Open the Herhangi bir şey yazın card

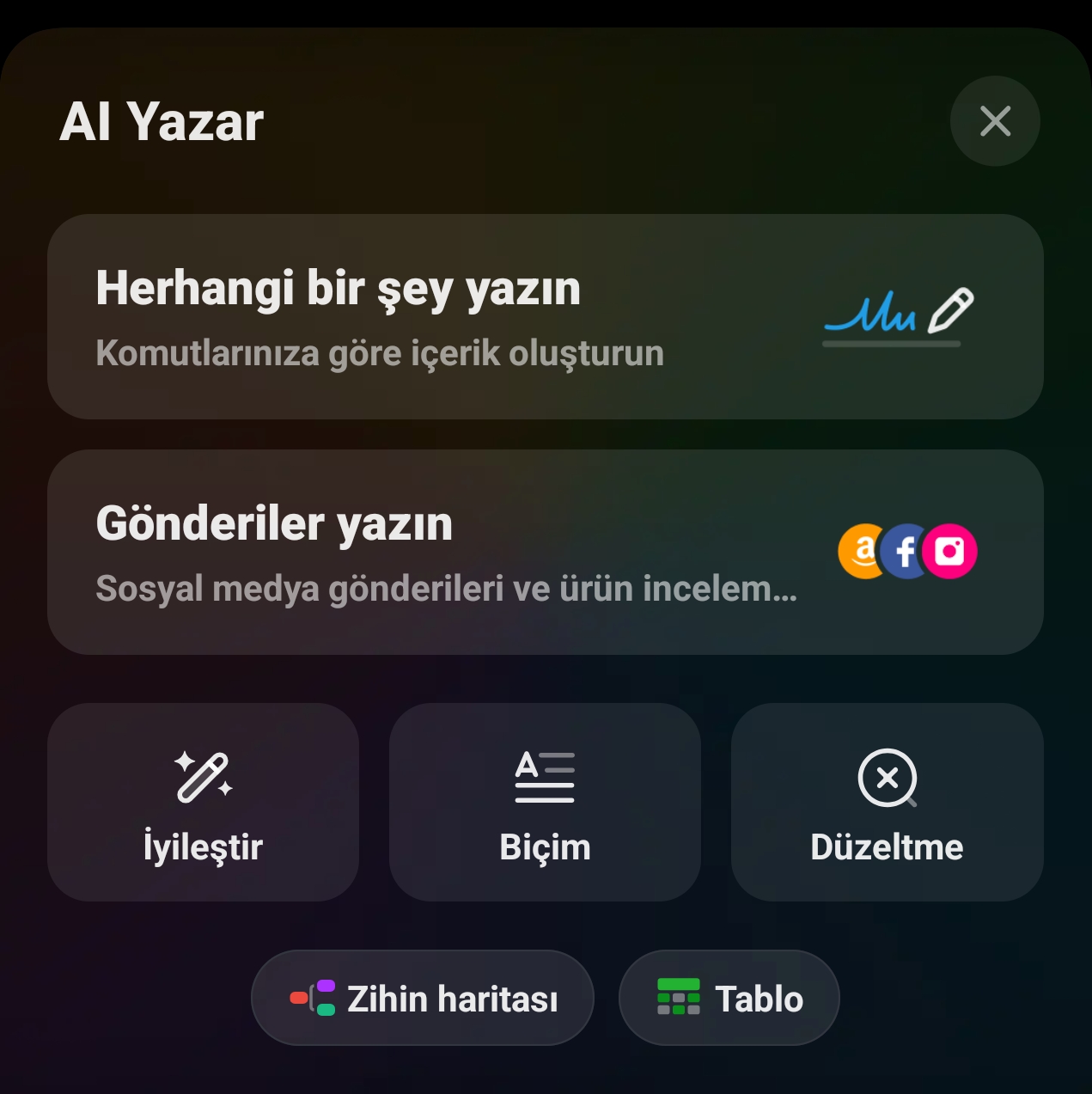pos(545,316)
